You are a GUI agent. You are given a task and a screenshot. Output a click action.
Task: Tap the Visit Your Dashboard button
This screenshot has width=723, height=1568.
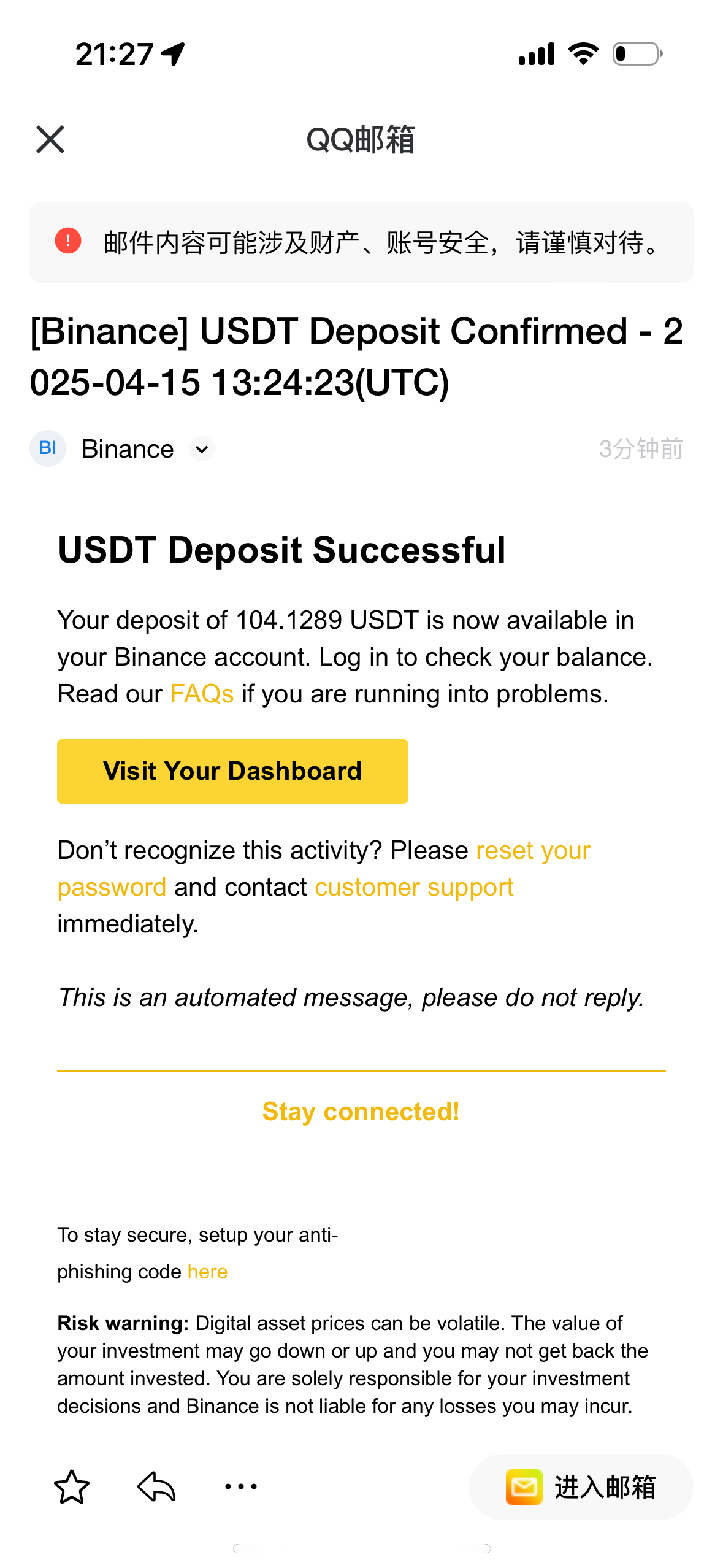(232, 771)
